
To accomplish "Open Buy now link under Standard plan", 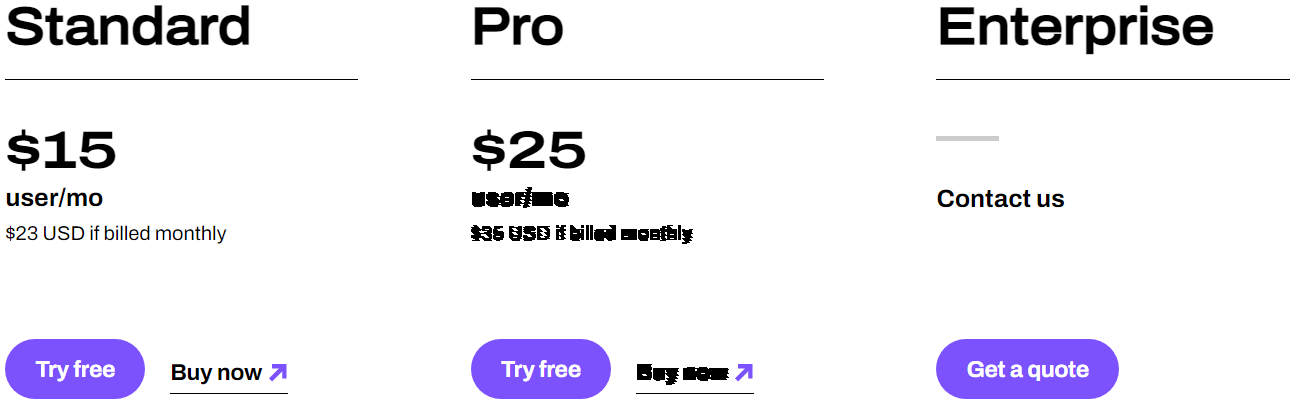I will pyautogui.click(x=229, y=373).
